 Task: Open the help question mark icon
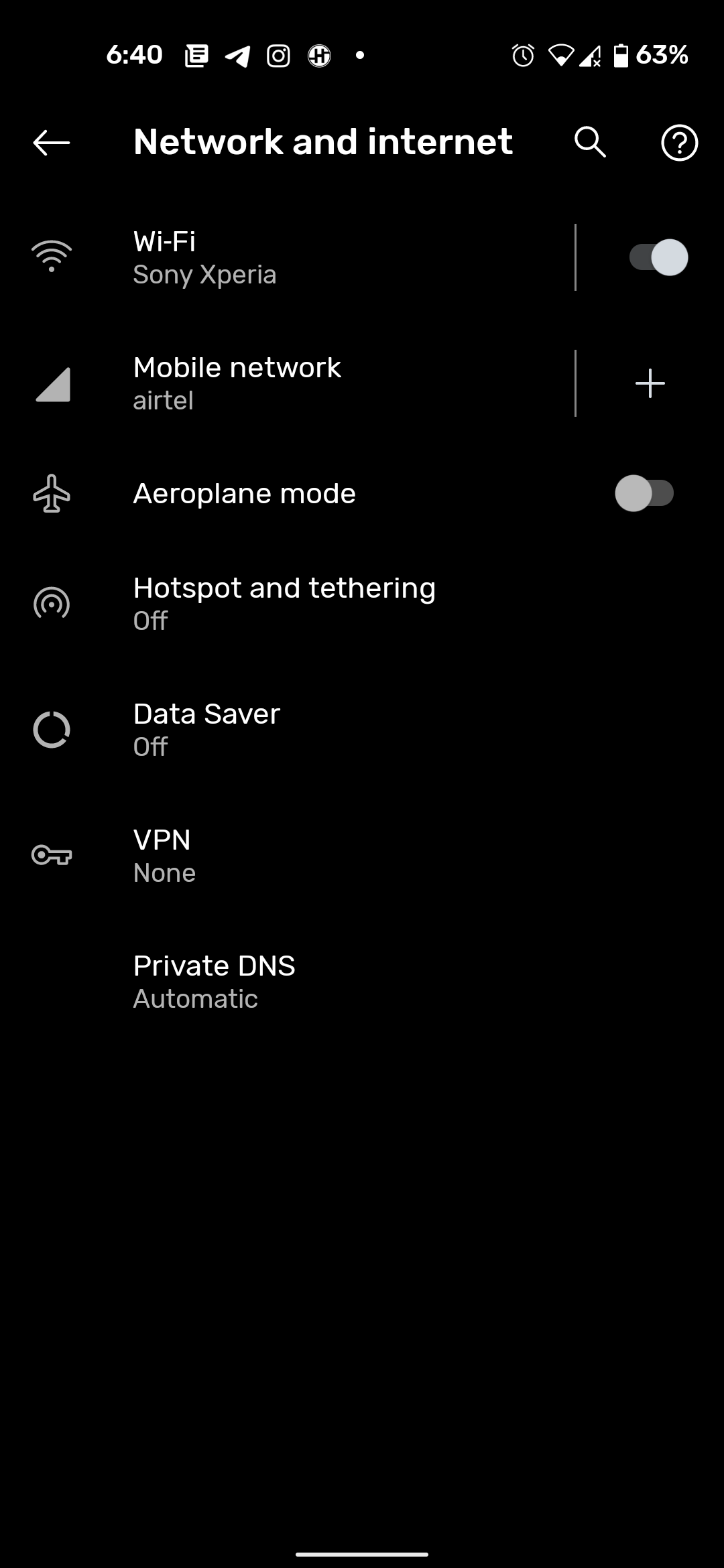[x=679, y=142]
